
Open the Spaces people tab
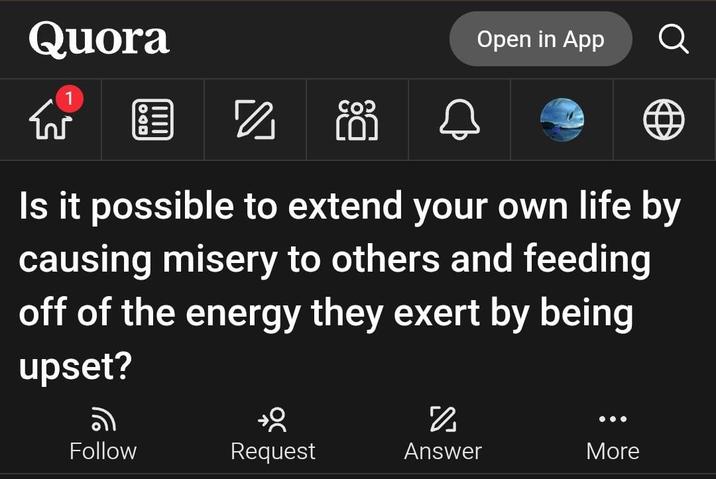pyautogui.click(x=358, y=121)
